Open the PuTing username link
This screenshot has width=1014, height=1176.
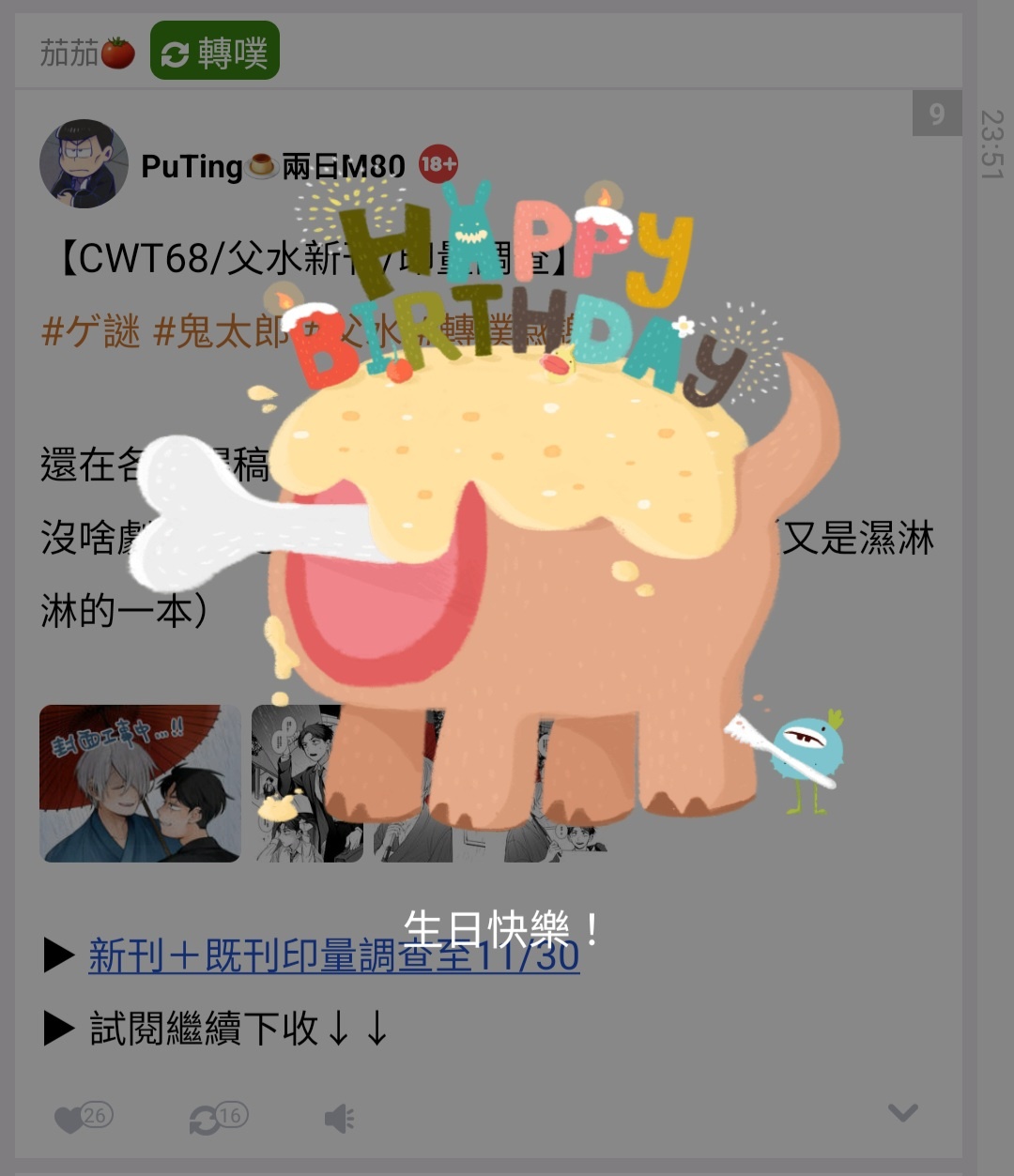tap(192, 166)
